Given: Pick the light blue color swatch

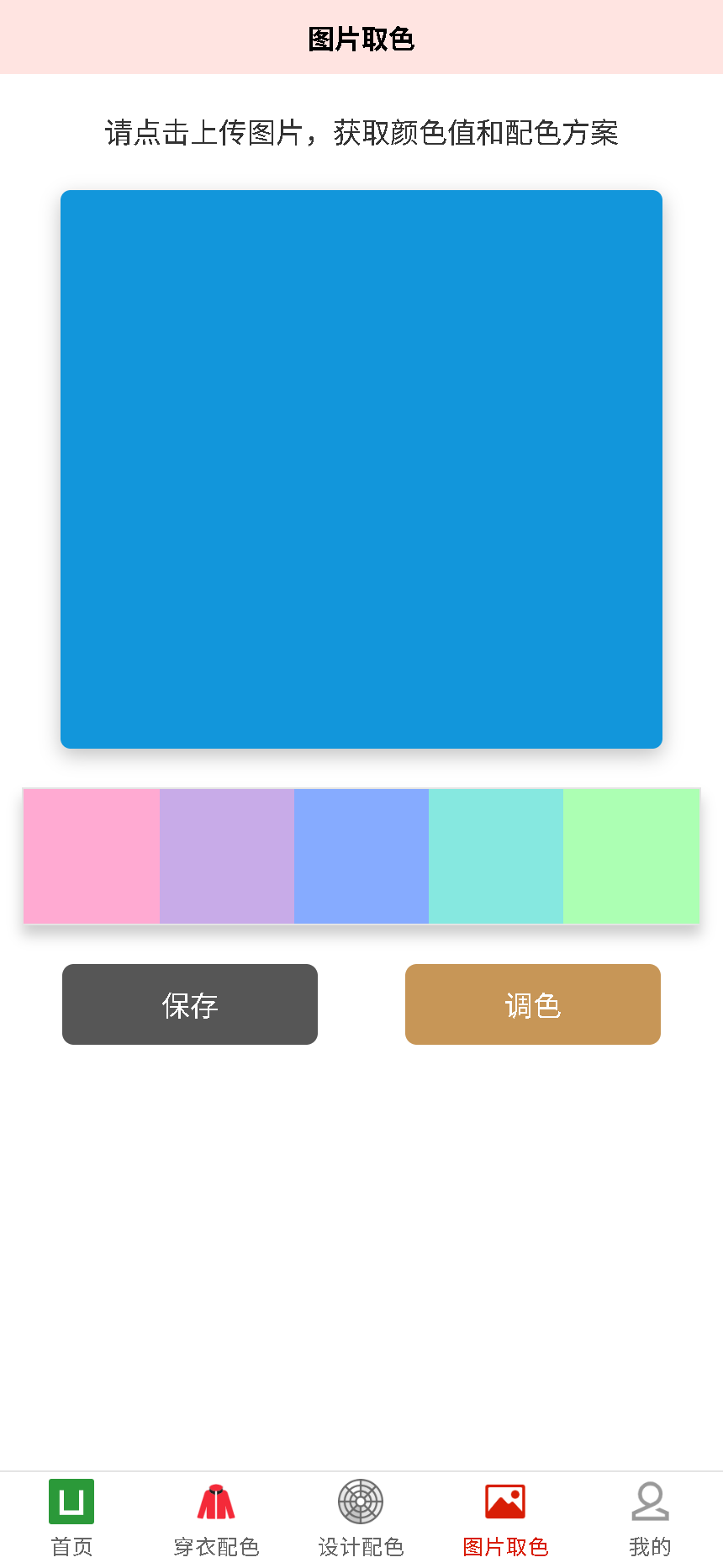Looking at the screenshot, I should 361,856.
